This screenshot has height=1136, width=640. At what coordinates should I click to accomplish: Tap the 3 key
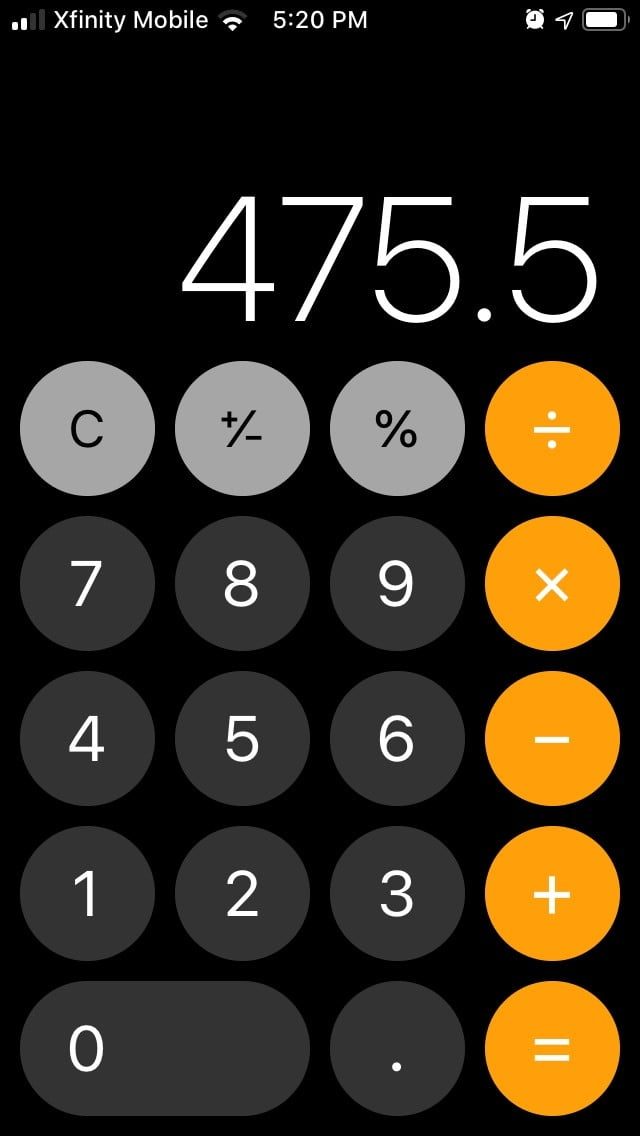pyautogui.click(x=397, y=894)
